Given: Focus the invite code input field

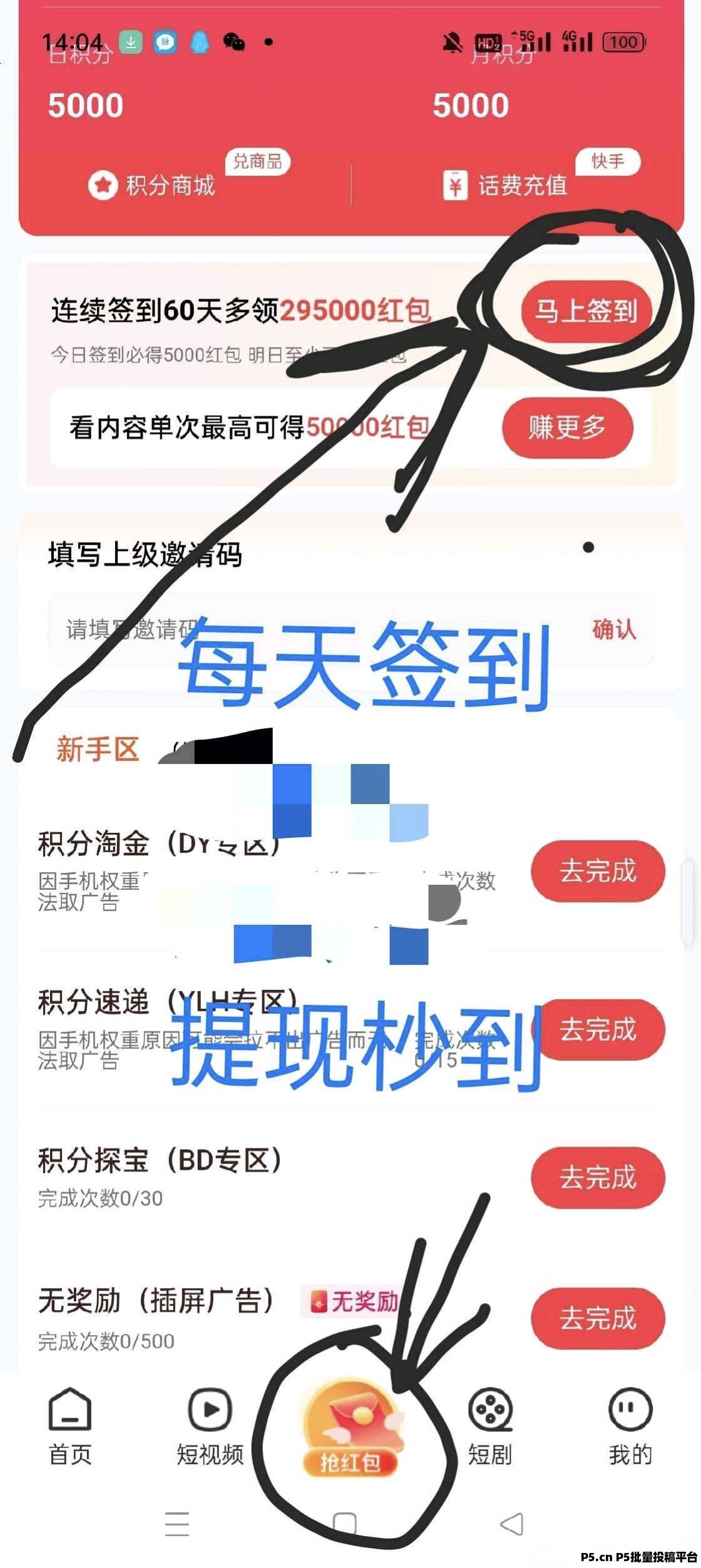Looking at the screenshot, I should tap(313, 629).
